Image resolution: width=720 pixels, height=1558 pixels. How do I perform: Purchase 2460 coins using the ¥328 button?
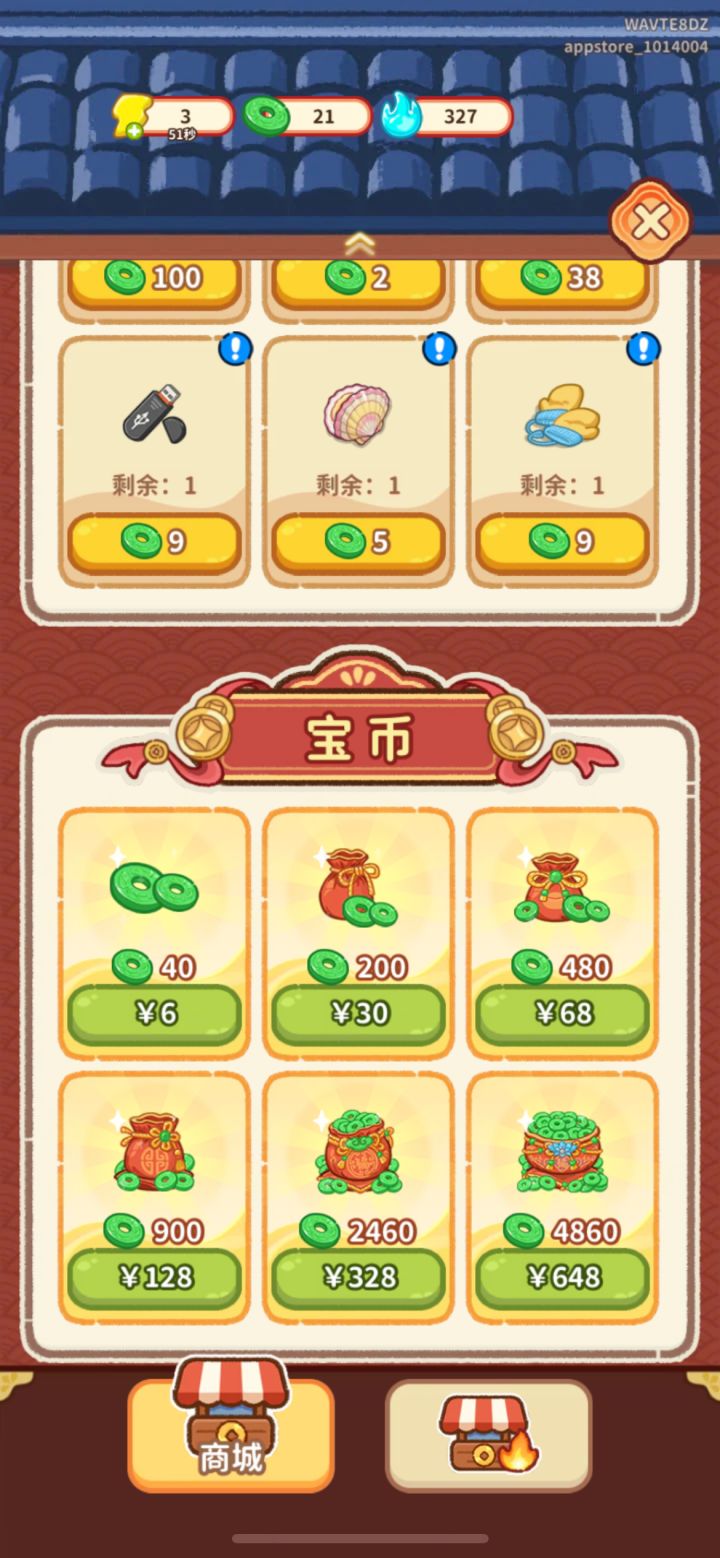357,1277
